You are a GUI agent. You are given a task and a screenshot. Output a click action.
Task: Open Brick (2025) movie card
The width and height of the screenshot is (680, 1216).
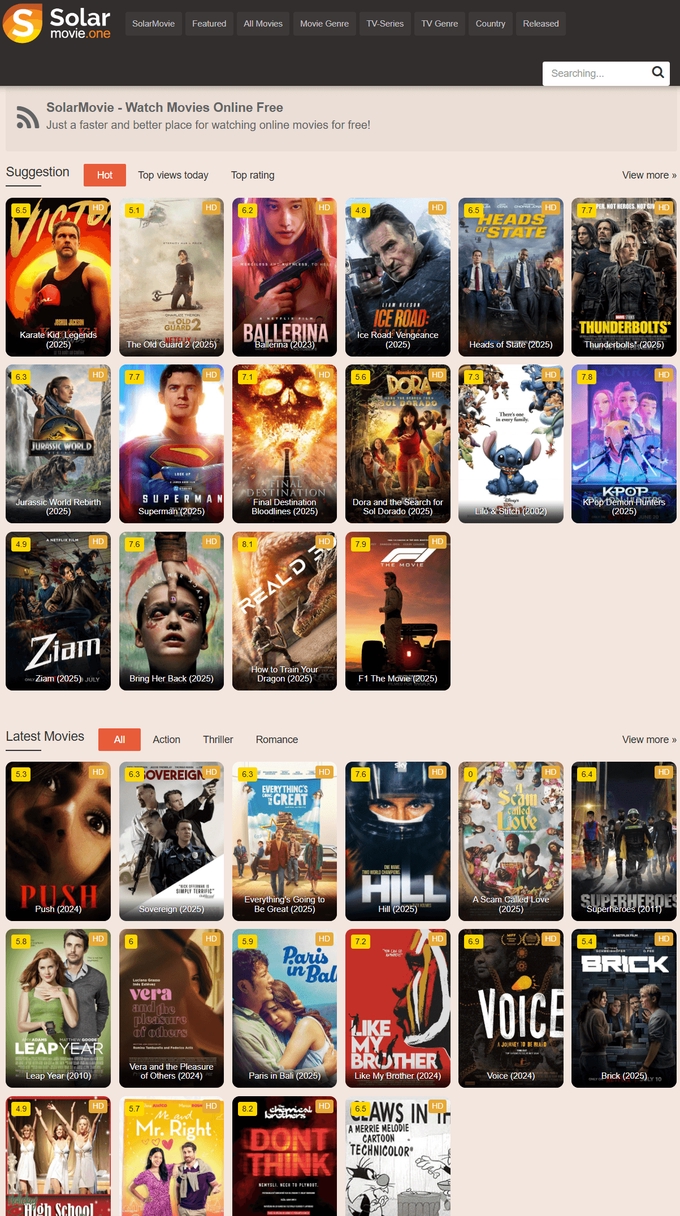(x=624, y=1008)
